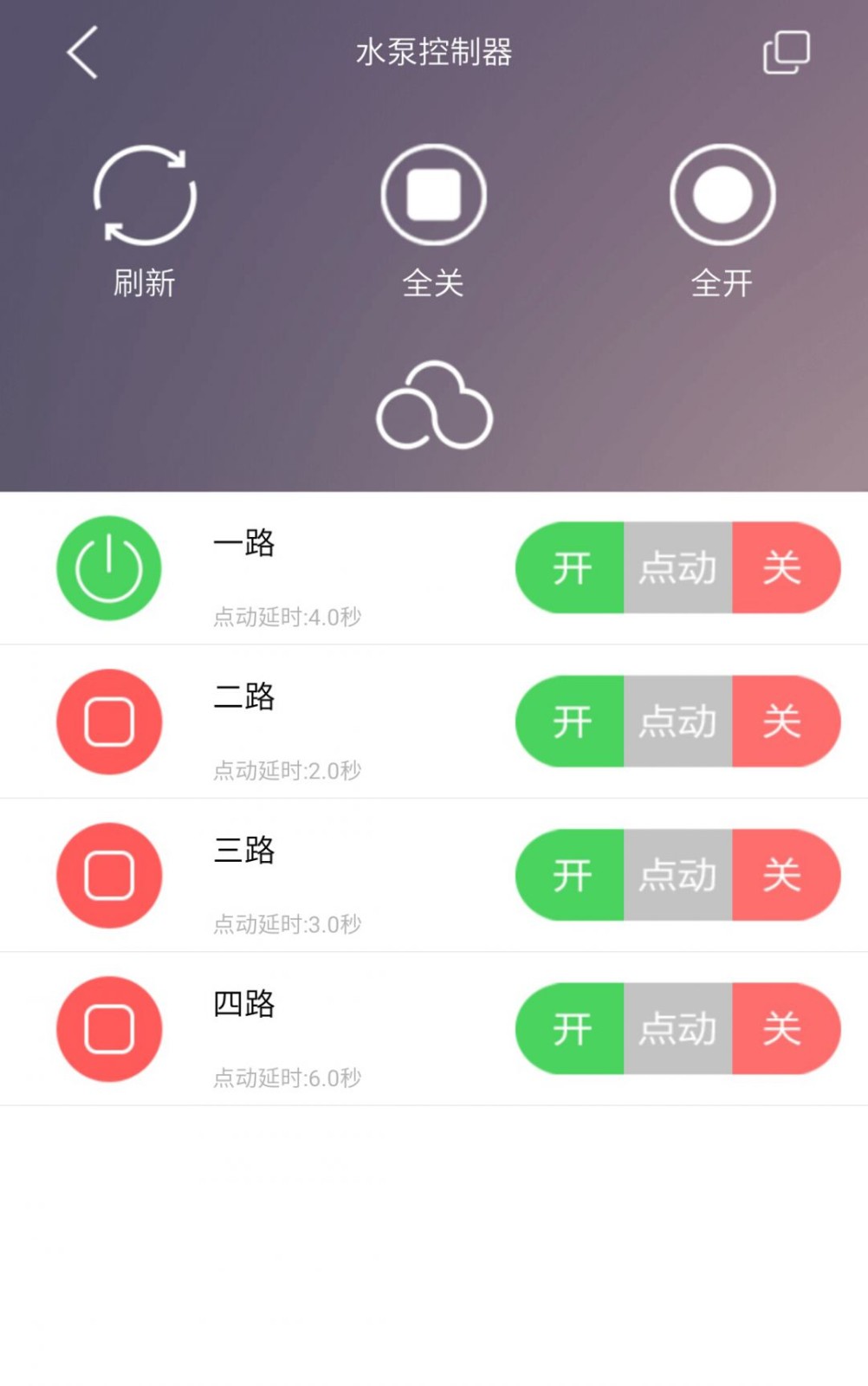The height and width of the screenshot is (1386, 868).
Task: Open the cloud icon
Action: tap(434, 405)
